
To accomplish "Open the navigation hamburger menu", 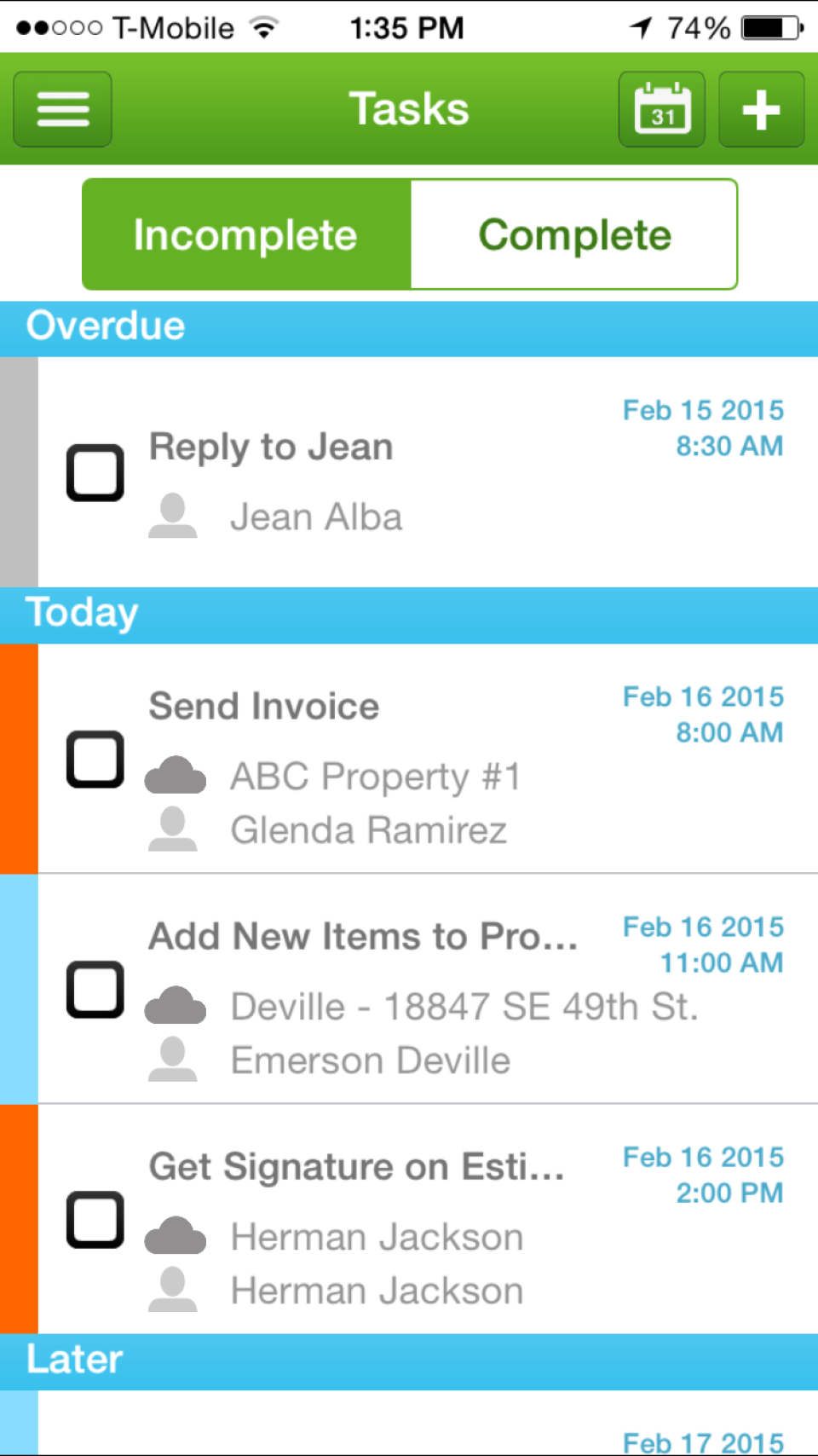I will [61, 109].
